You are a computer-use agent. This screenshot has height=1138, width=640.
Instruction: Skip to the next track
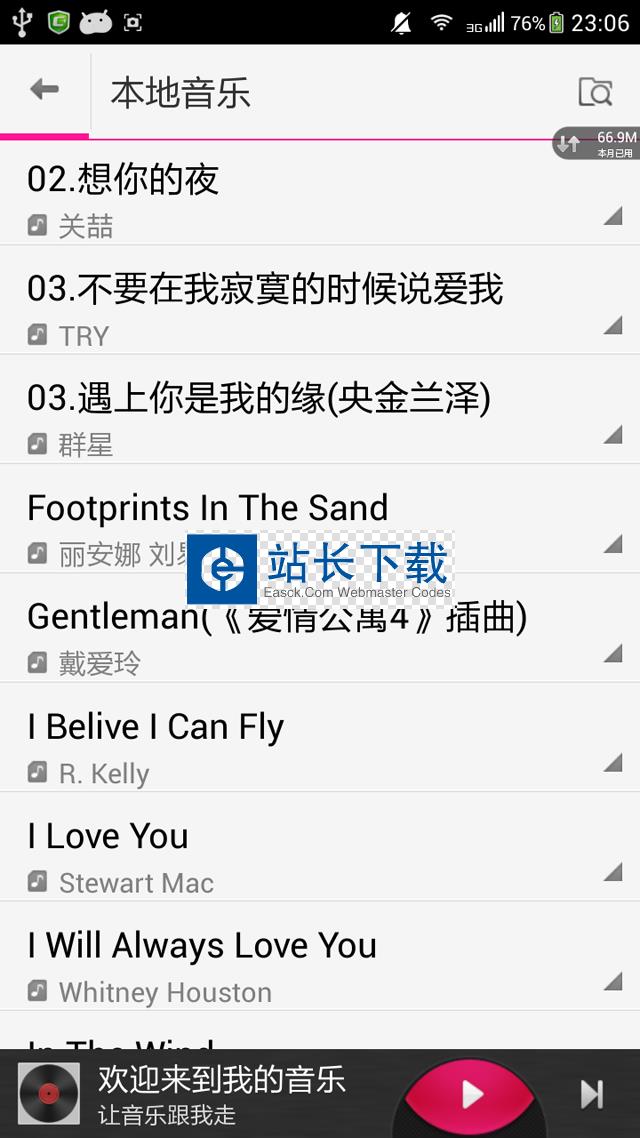pyautogui.click(x=592, y=1094)
